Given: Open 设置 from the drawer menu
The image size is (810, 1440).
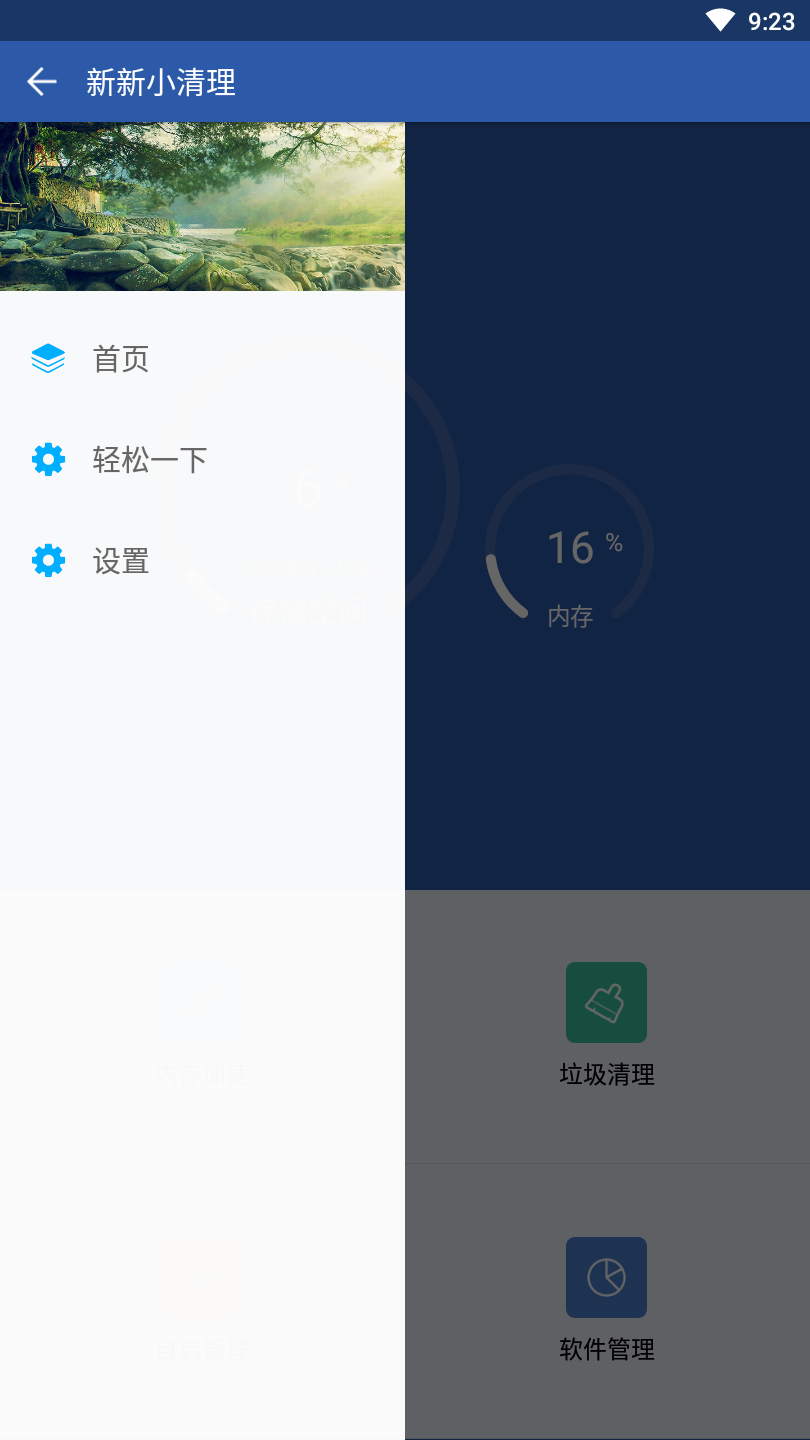Looking at the screenshot, I should point(120,561).
